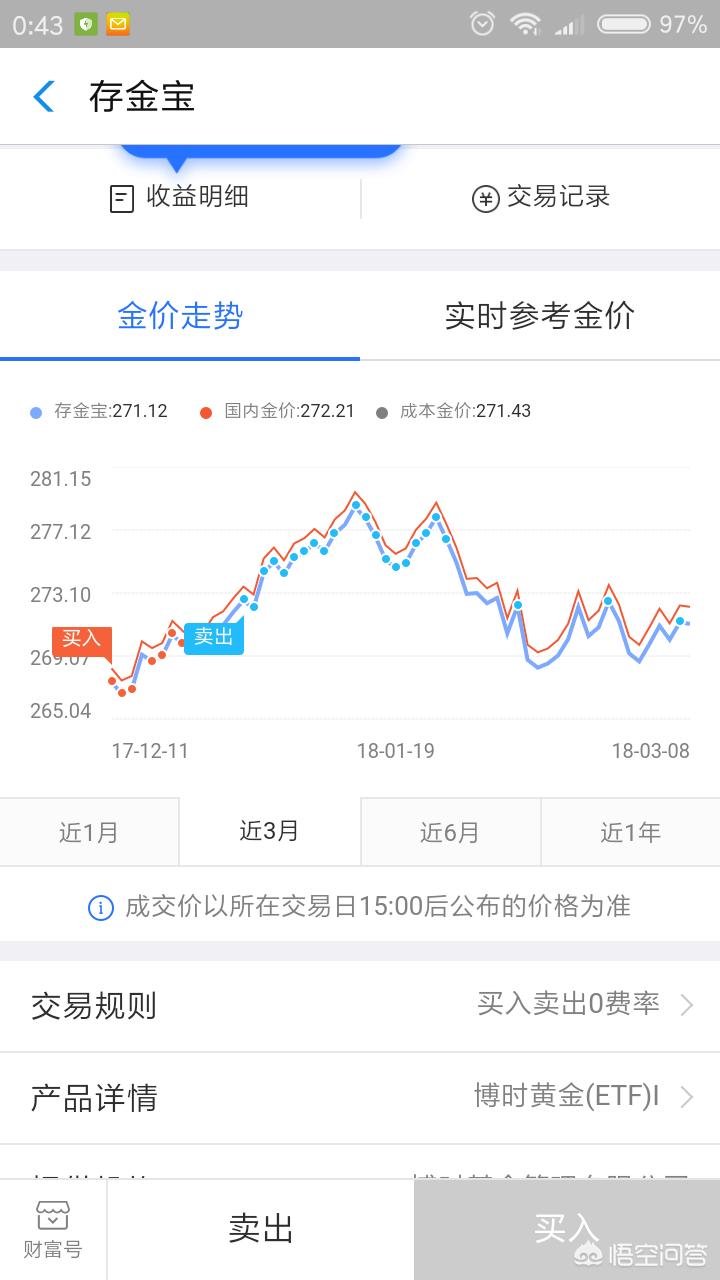This screenshot has height=1280, width=720.
Task: Select the 近1月 chart range
Action: pos(89,832)
